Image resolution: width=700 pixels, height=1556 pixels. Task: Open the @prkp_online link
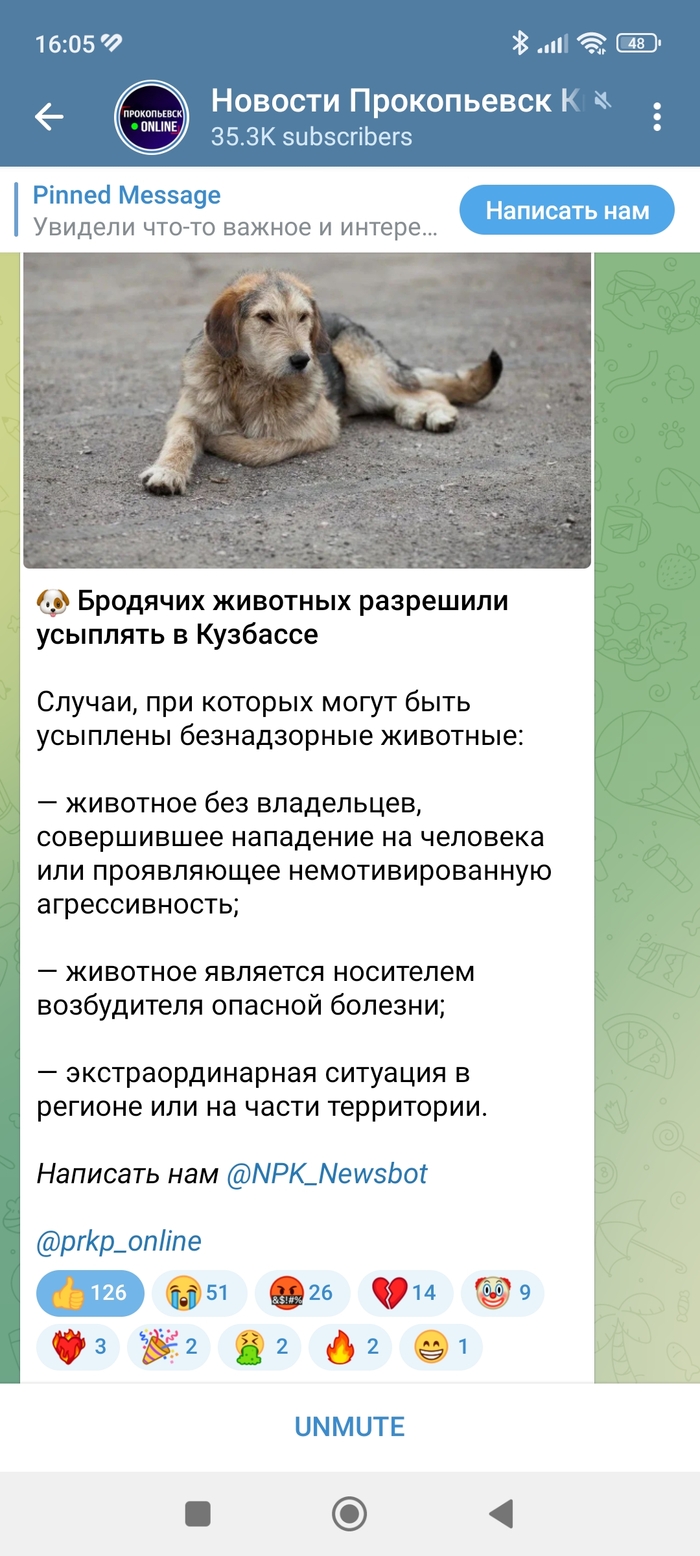(x=119, y=1241)
